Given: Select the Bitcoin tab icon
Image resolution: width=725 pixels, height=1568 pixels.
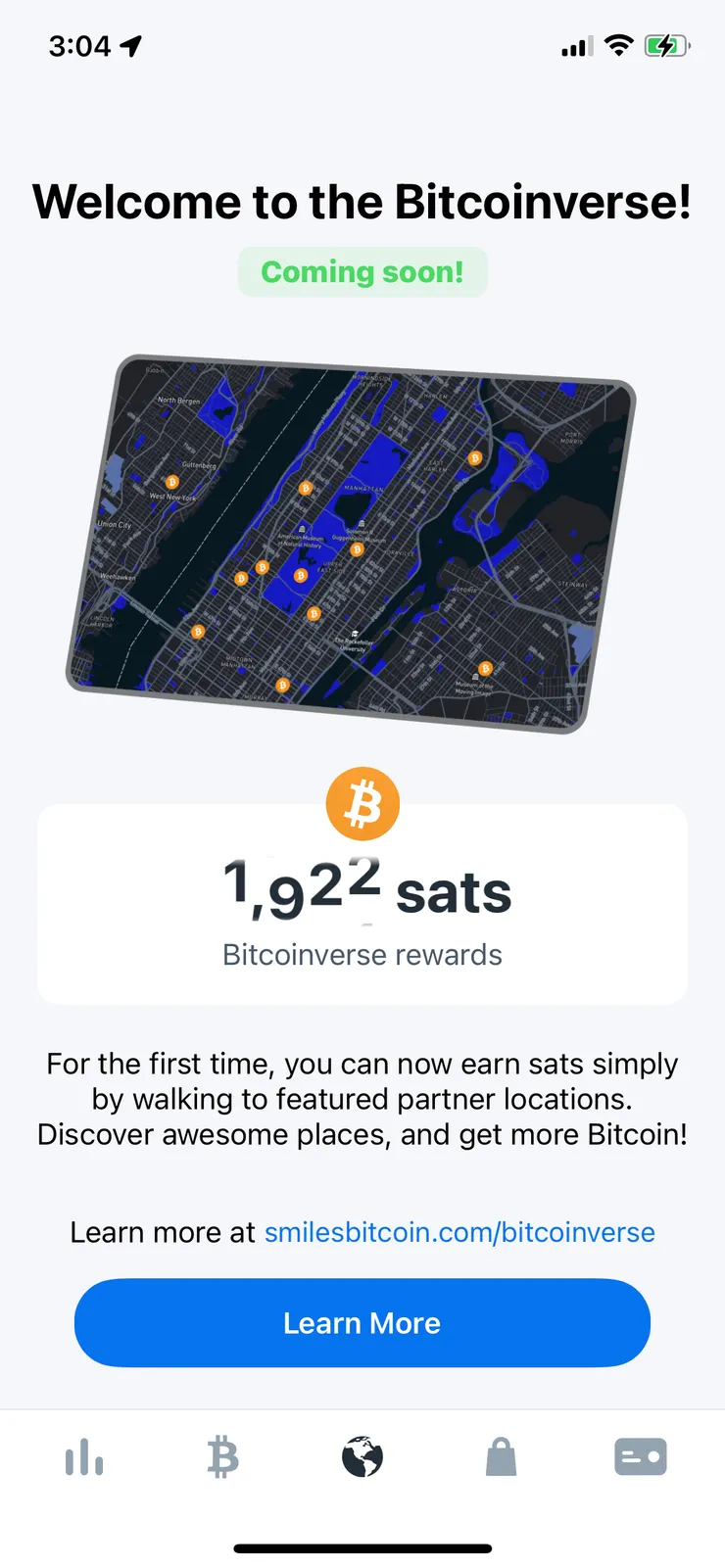Looking at the screenshot, I should click(223, 1457).
